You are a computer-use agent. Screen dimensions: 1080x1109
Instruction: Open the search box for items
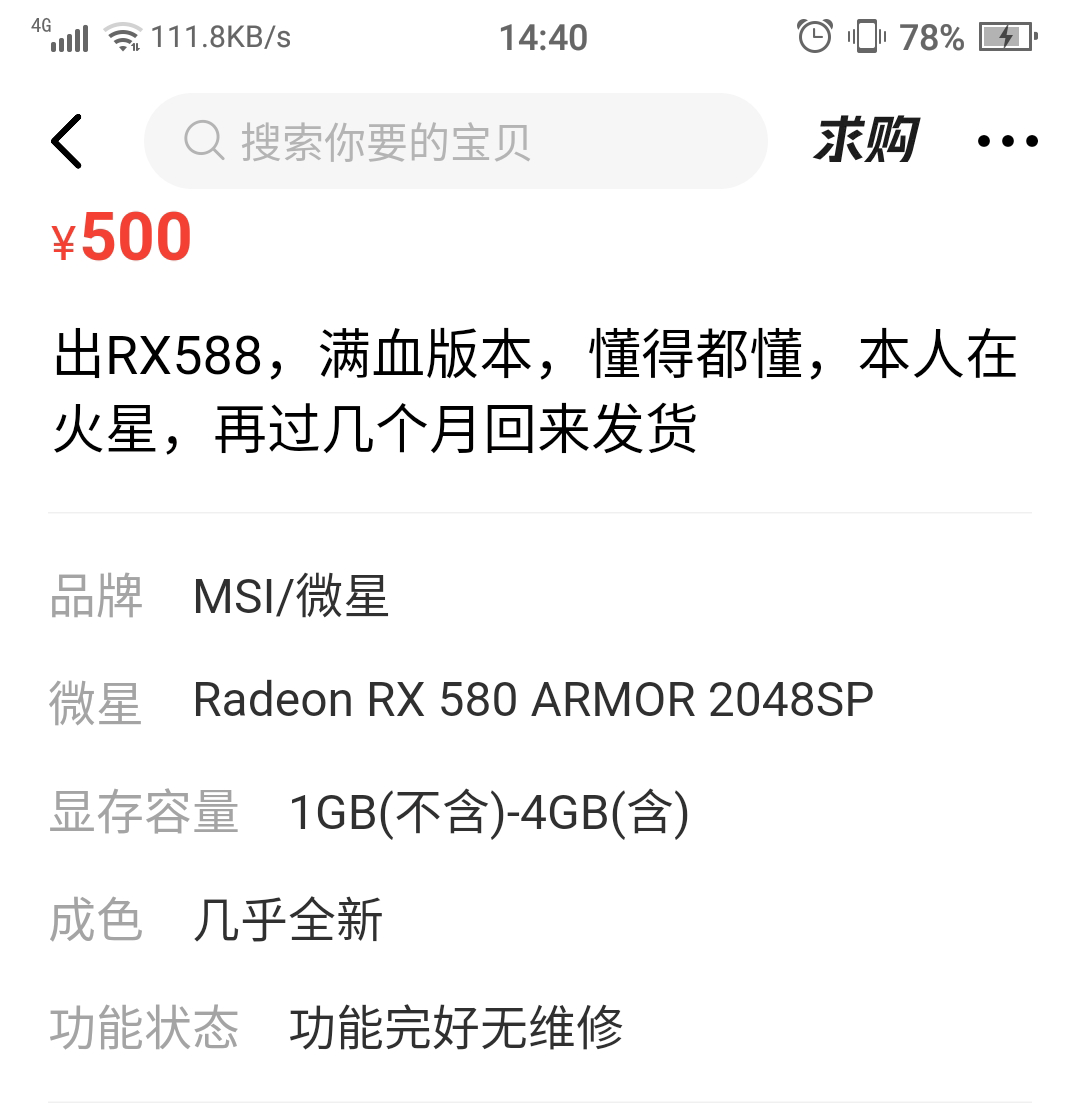click(x=456, y=141)
